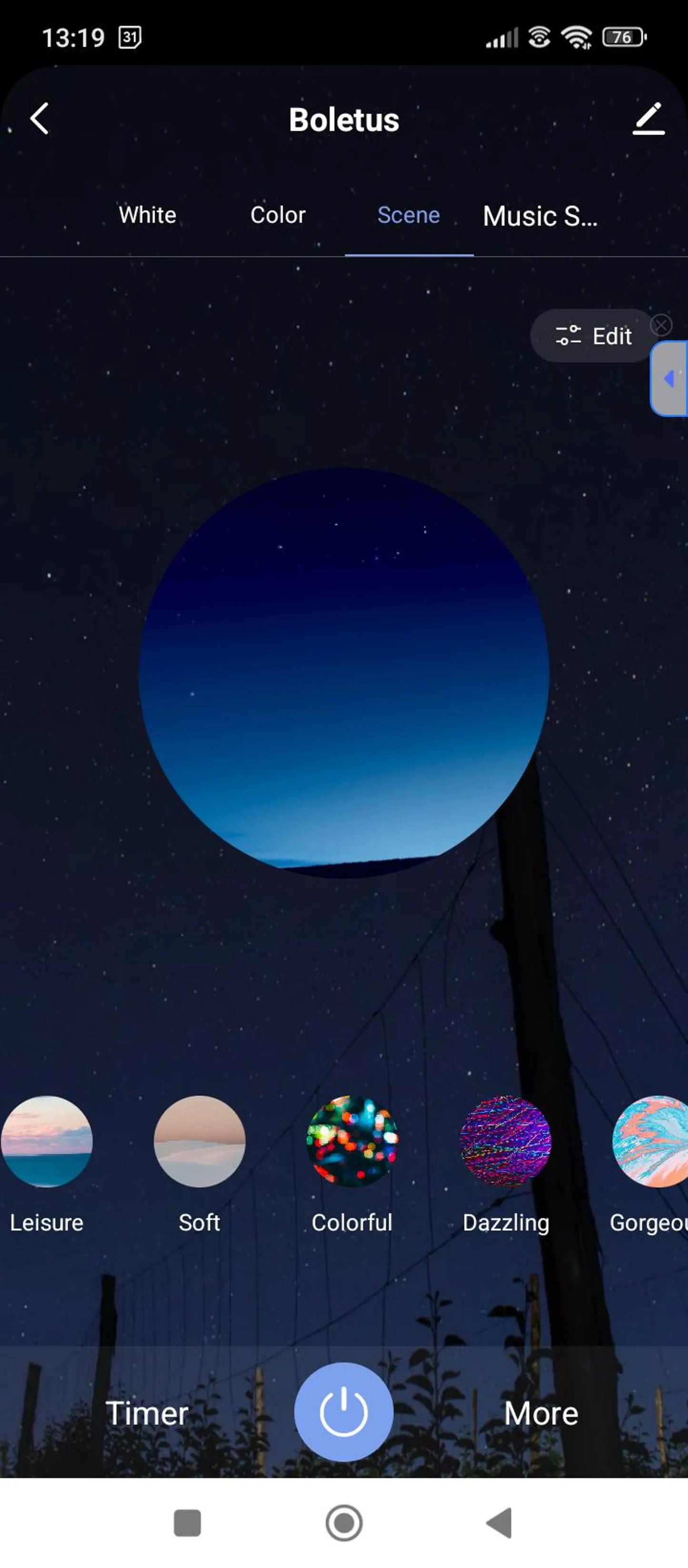Viewport: 688px width, 1568px height.
Task: Open the pencil edit icon for Boletus
Action: click(648, 118)
